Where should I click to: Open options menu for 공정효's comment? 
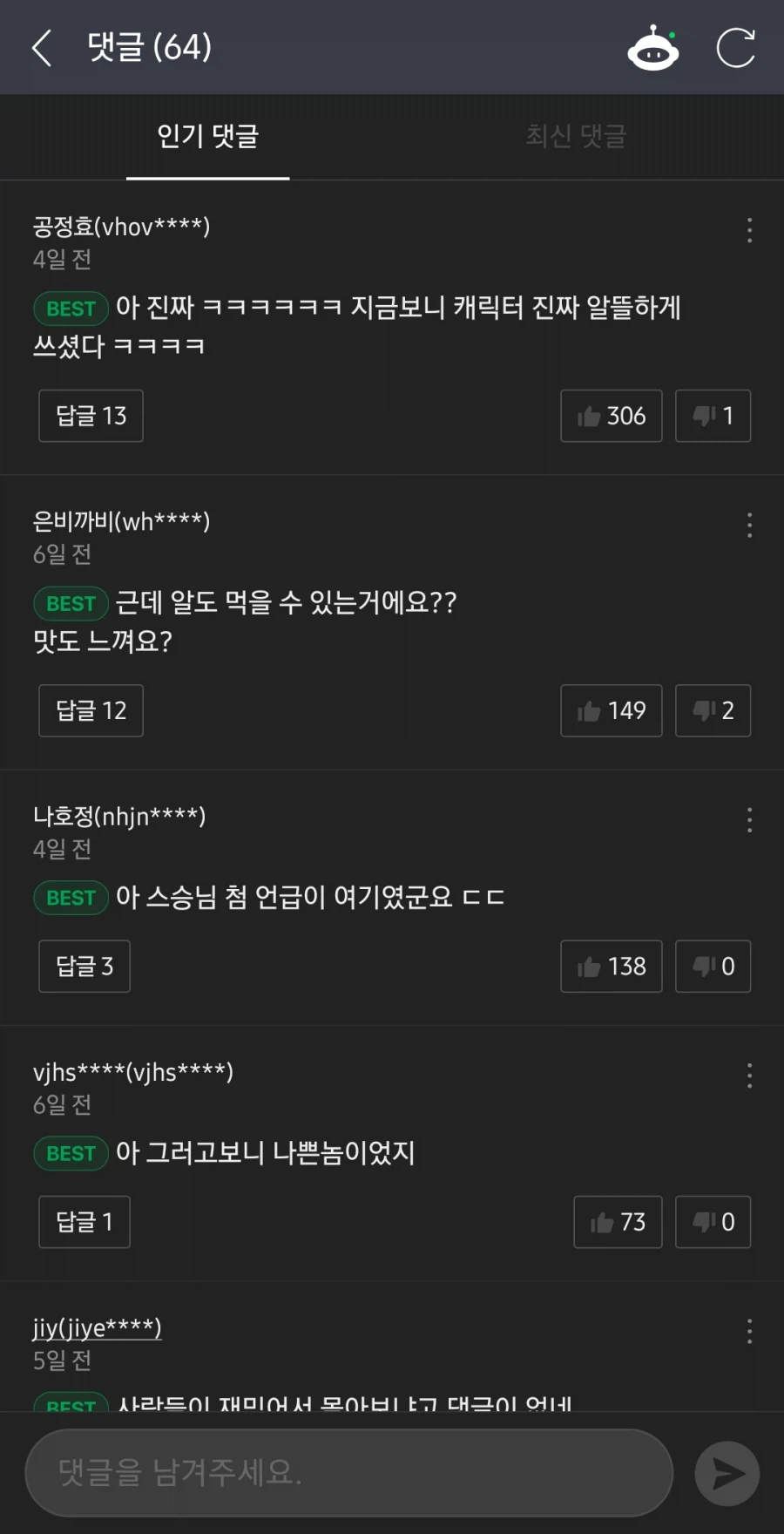(x=749, y=230)
